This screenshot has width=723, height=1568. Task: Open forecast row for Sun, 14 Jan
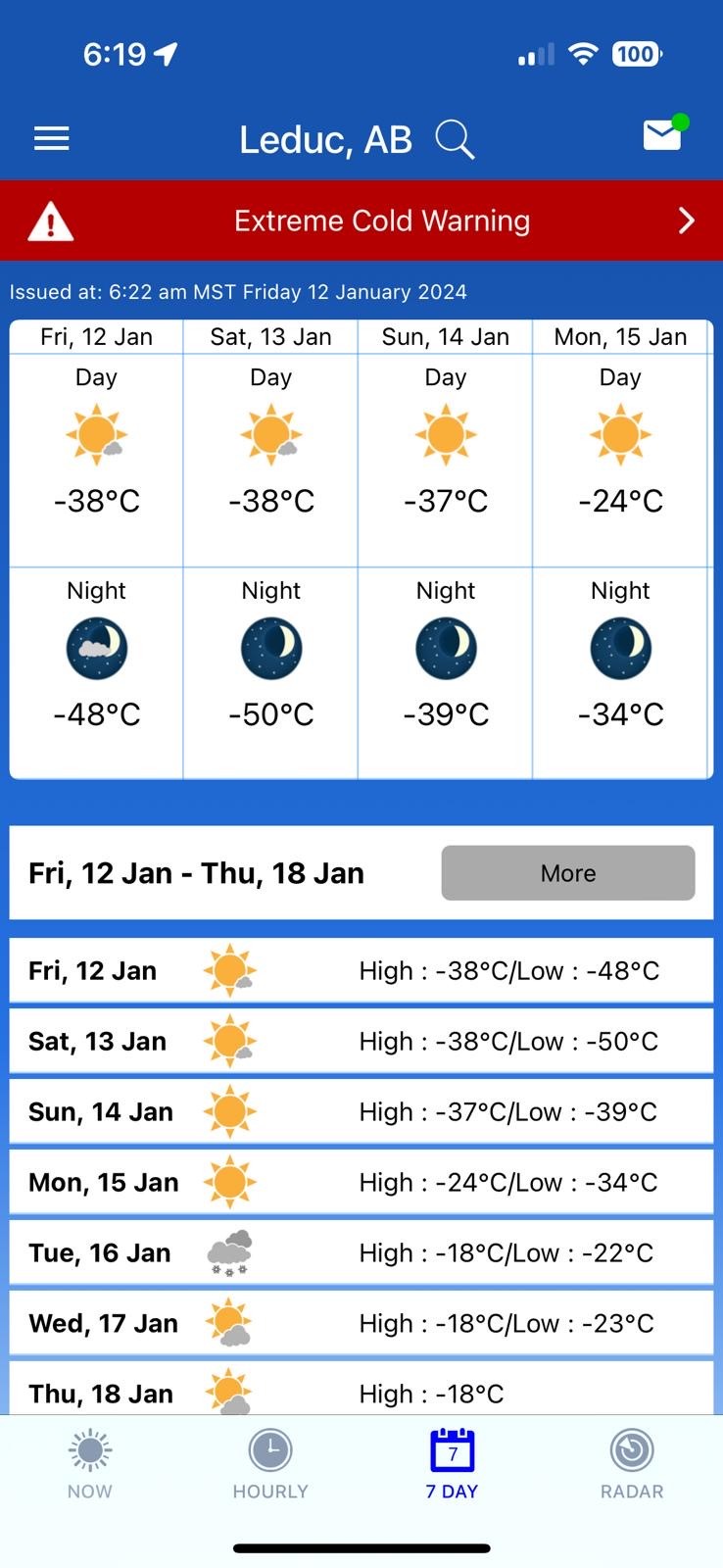361,1111
